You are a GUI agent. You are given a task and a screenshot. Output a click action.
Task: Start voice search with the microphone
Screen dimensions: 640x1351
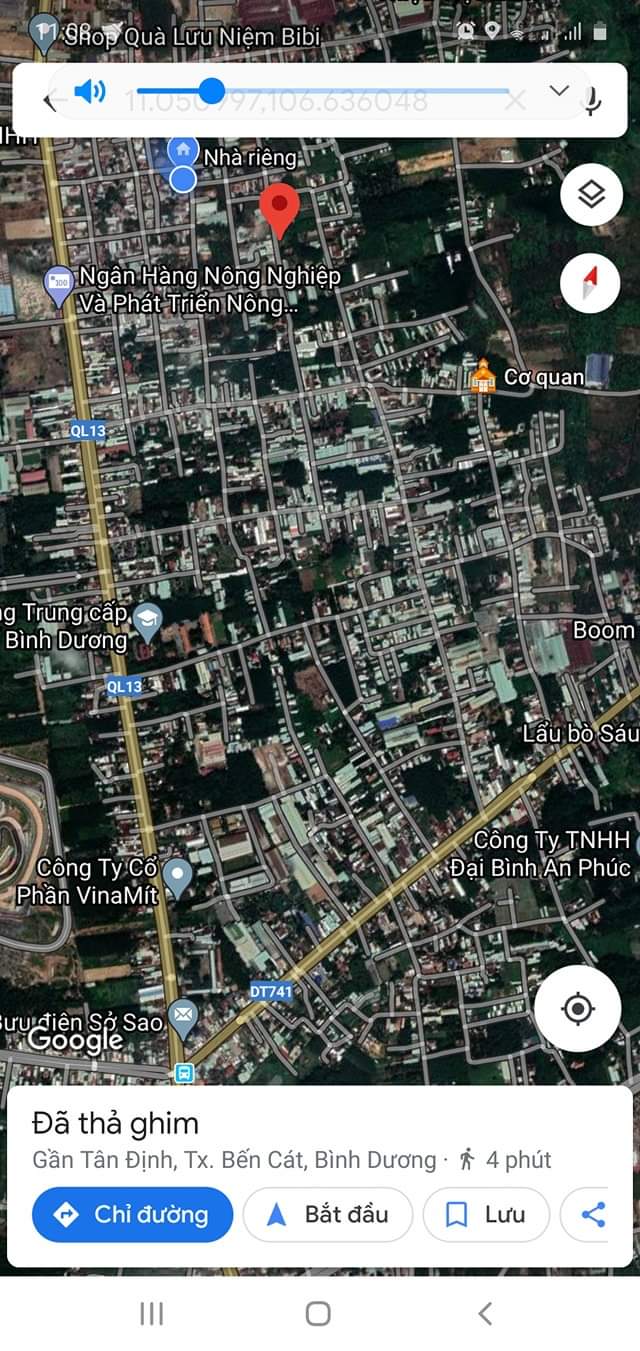point(592,100)
